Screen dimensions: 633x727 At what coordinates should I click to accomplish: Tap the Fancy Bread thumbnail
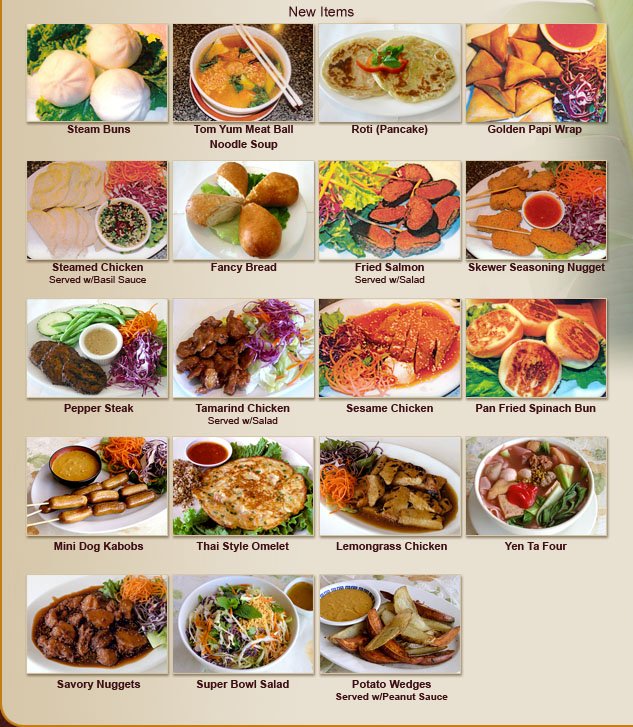(x=243, y=210)
